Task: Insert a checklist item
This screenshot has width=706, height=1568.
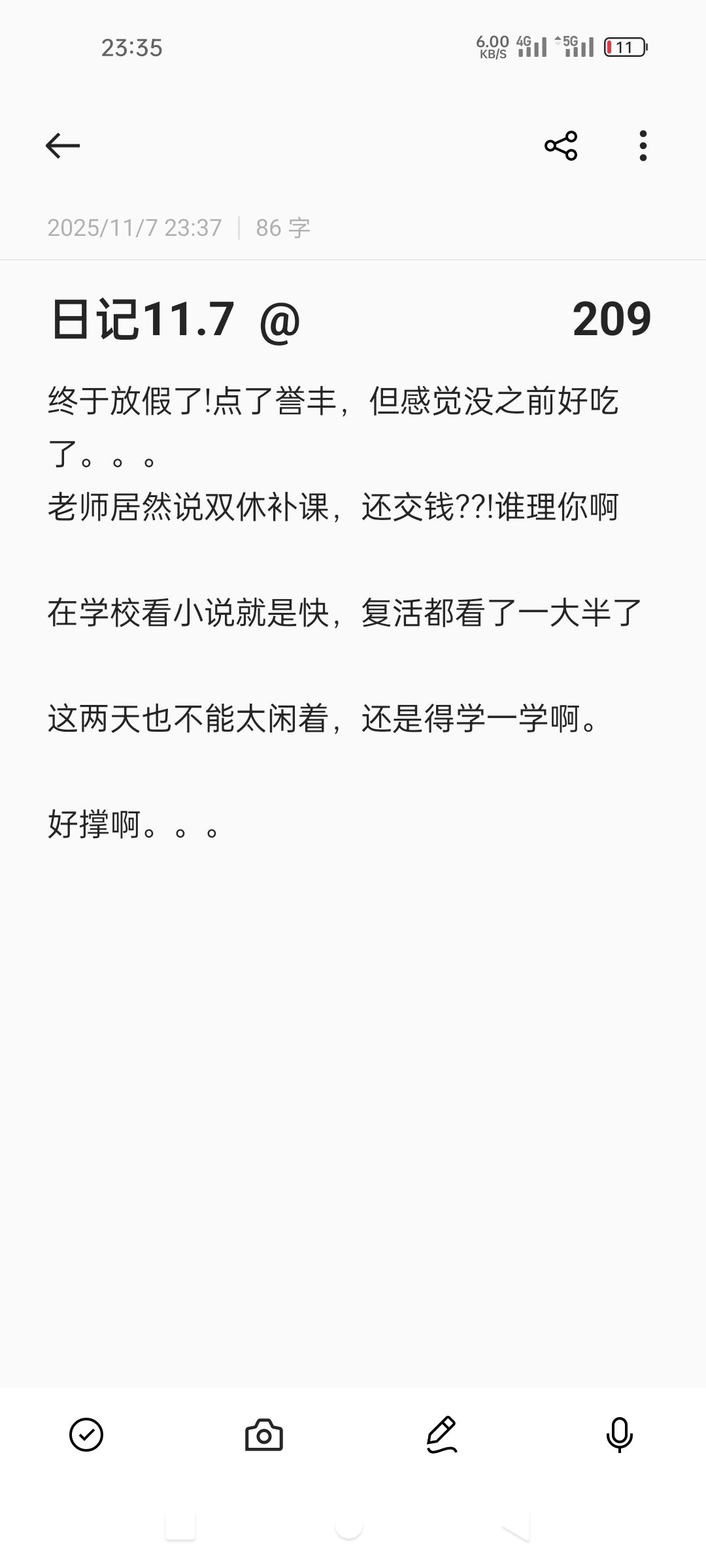Action: (86, 1435)
